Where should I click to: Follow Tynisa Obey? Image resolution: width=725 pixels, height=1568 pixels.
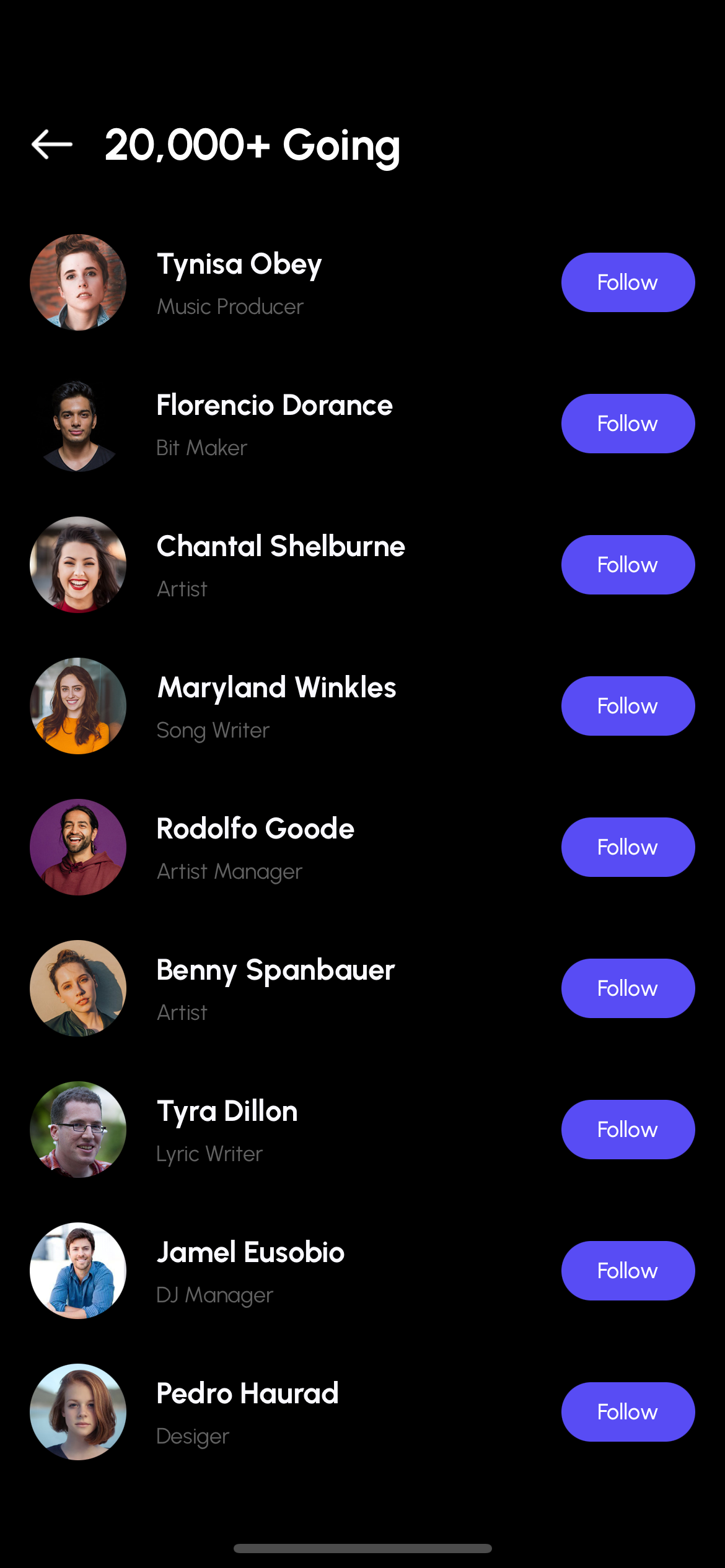pos(627,282)
